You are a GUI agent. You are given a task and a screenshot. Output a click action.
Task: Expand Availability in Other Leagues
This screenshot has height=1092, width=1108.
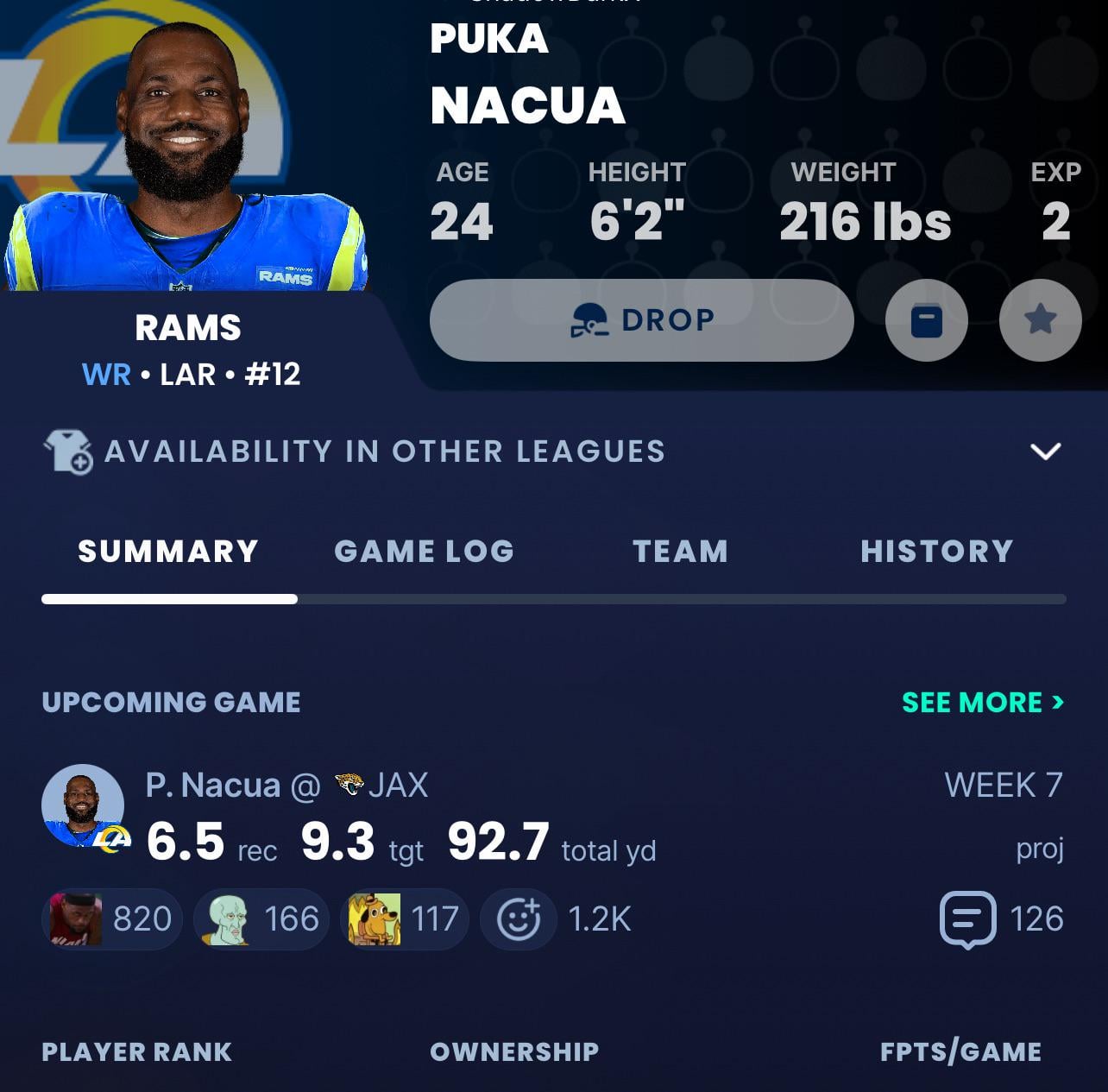tap(1045, 451)
